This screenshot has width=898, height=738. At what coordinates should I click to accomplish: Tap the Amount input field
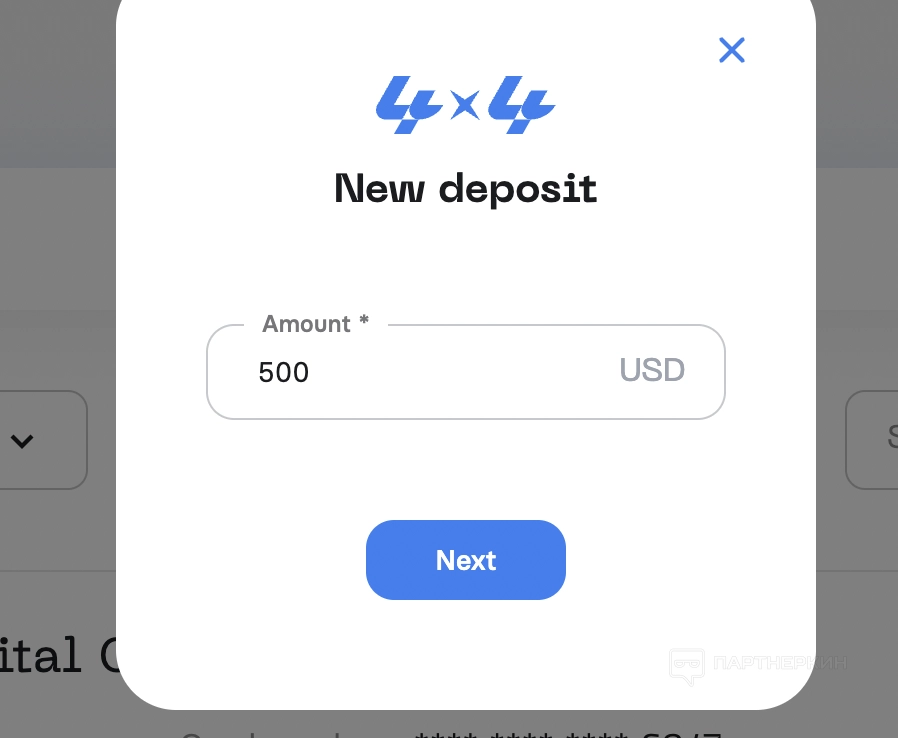coord(430,372)
